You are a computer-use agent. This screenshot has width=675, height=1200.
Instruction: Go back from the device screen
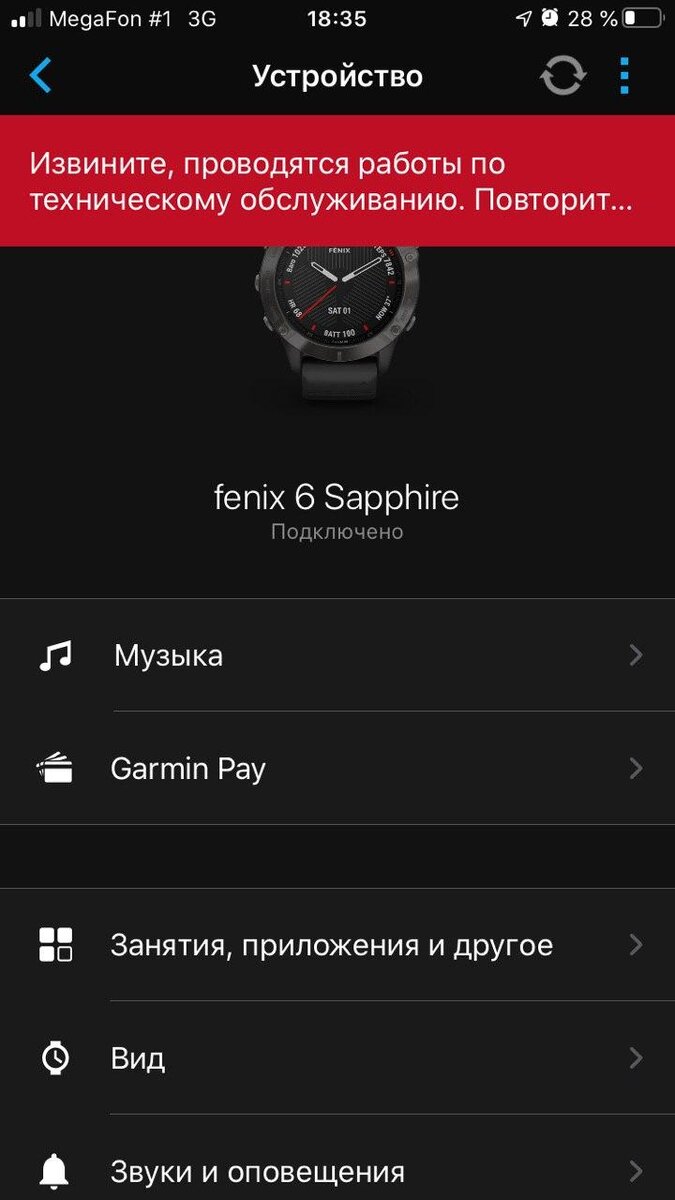40,76
